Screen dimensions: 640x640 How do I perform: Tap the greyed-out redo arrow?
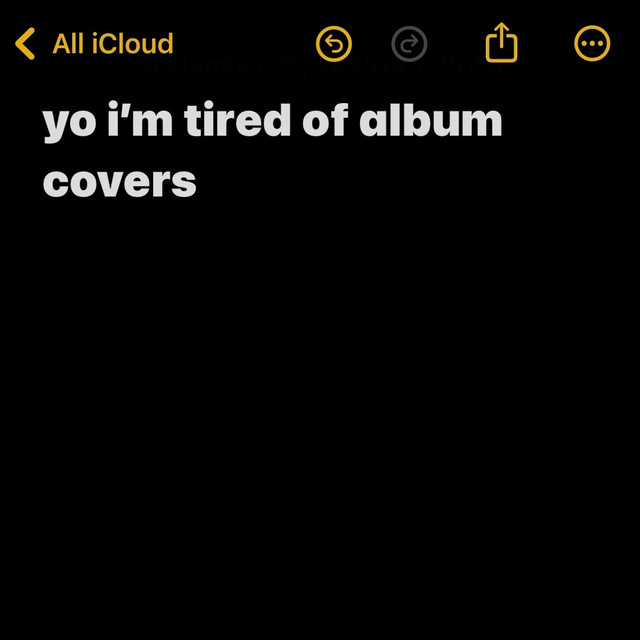pyautogui.click(x=409, y=44)
